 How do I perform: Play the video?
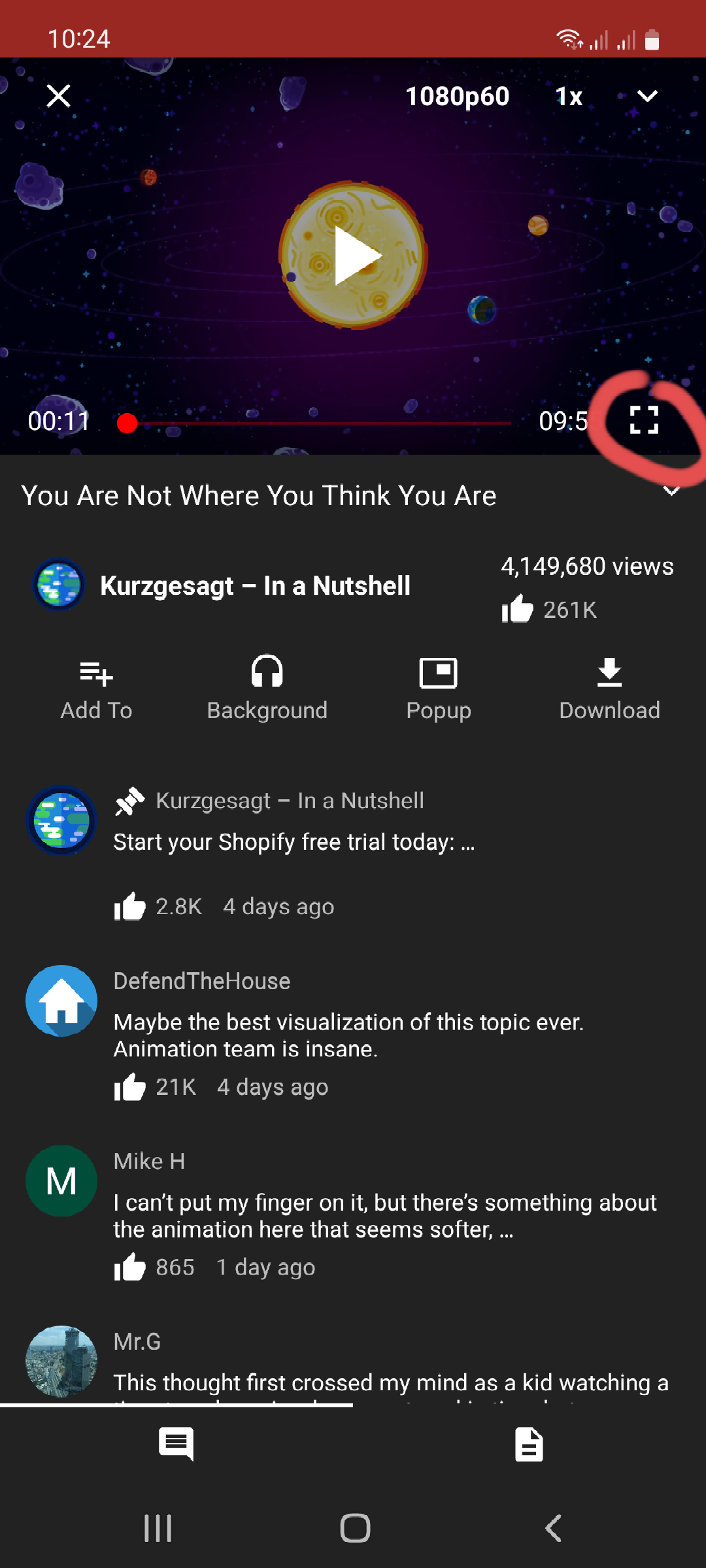click(x=354, y=255)
